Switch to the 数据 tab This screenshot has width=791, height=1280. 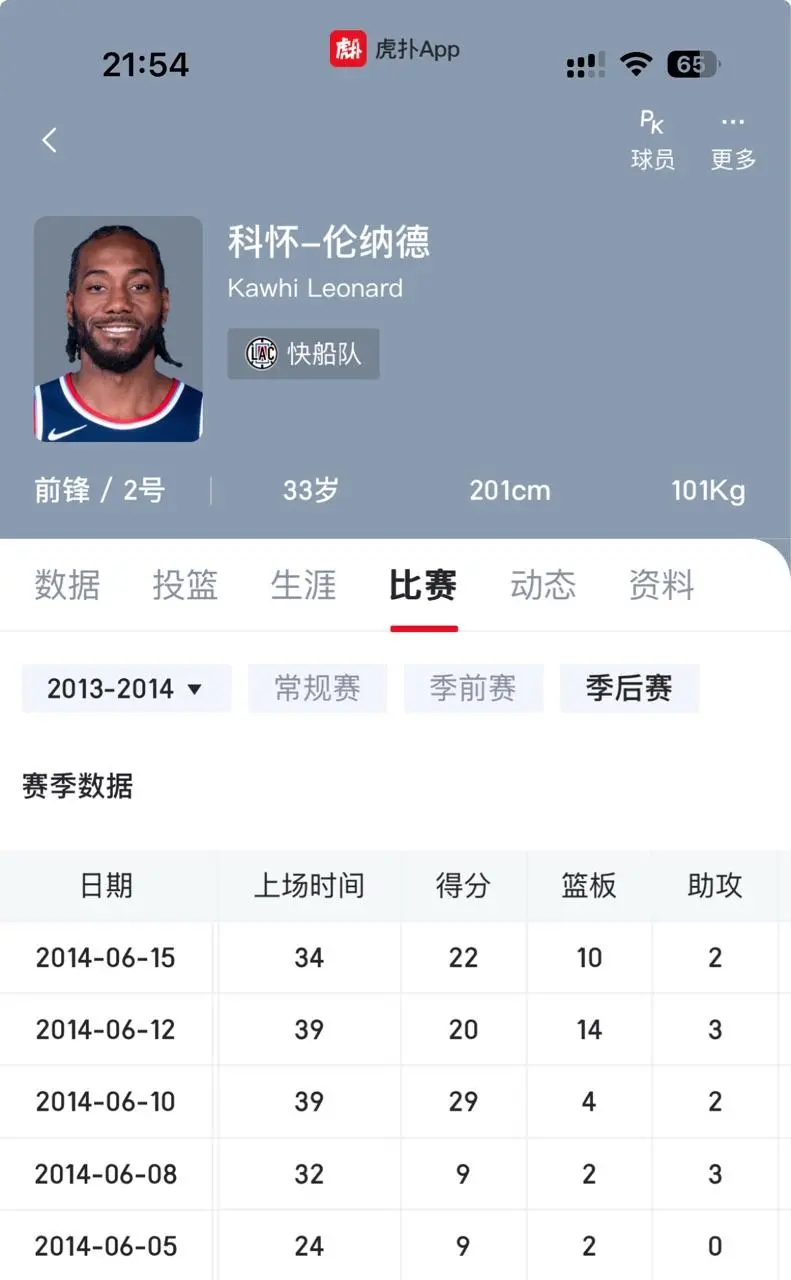pyautogui.click(x=67, y=585)
